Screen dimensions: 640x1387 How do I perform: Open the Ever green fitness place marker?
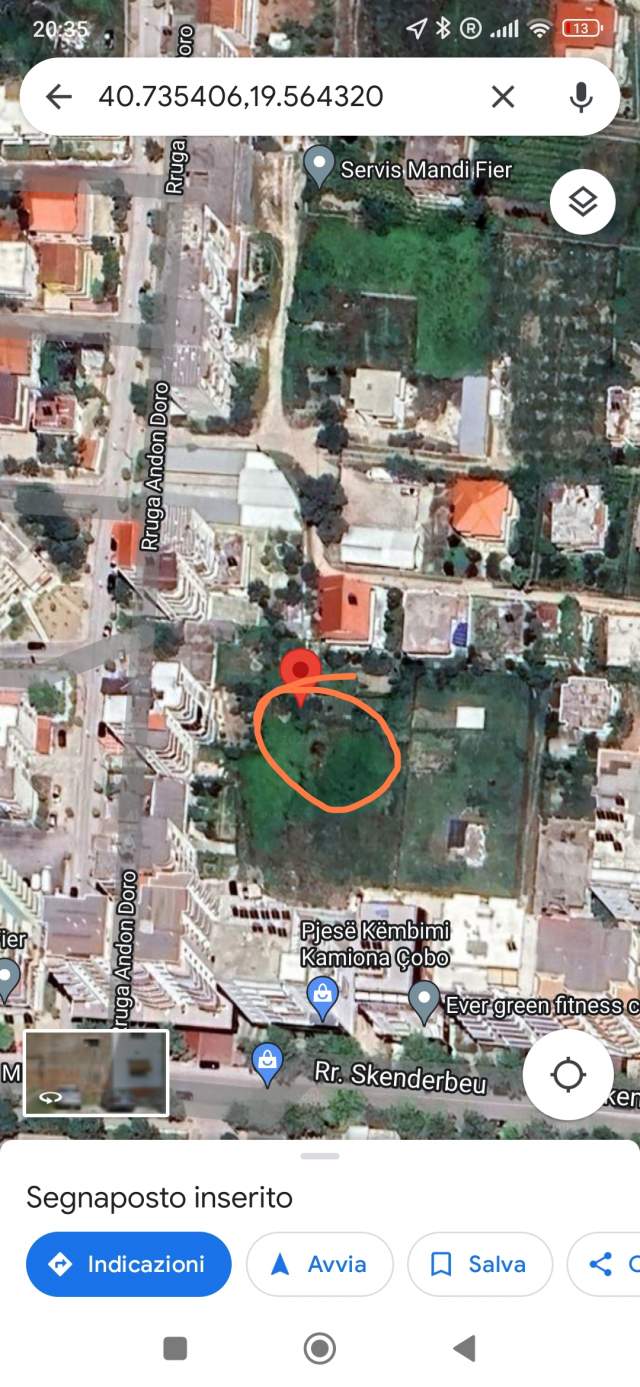click(425, 1000)
